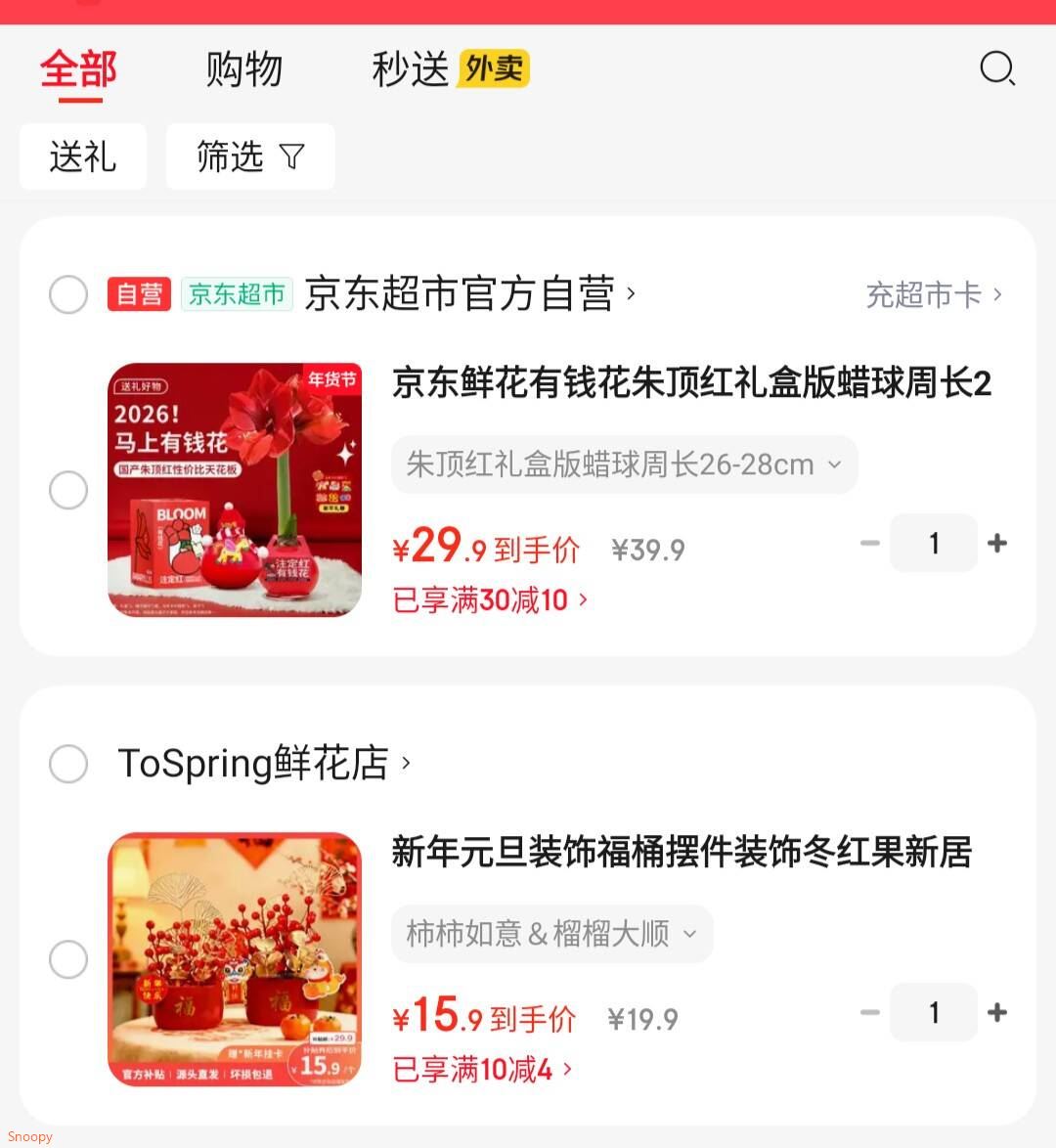The image size is (1056, 1148).
Task: Open the 福桶 product thumbnail image
Action: (235, 959)
